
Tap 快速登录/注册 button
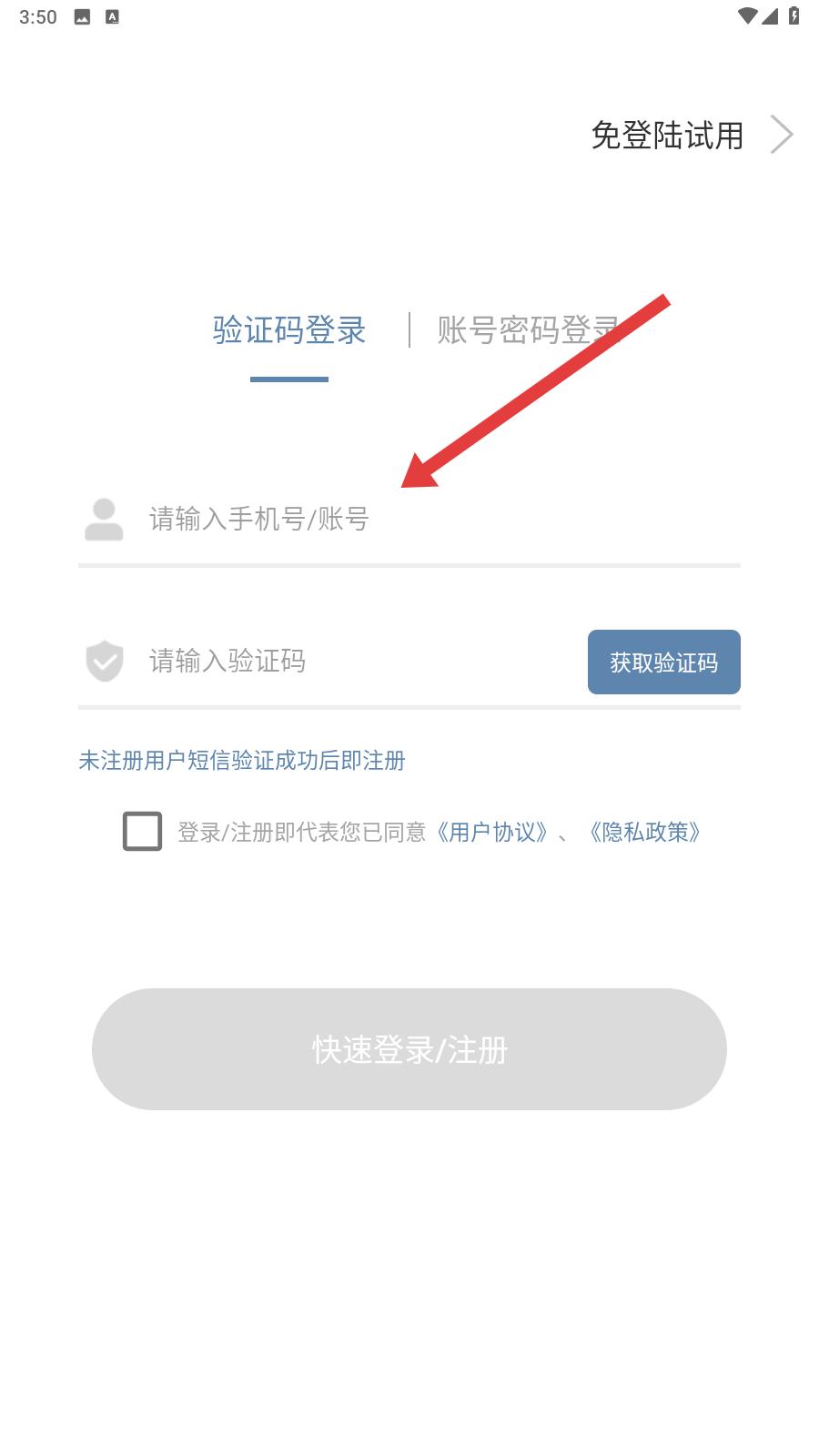pyautogui.click(x=409, y=1049)
